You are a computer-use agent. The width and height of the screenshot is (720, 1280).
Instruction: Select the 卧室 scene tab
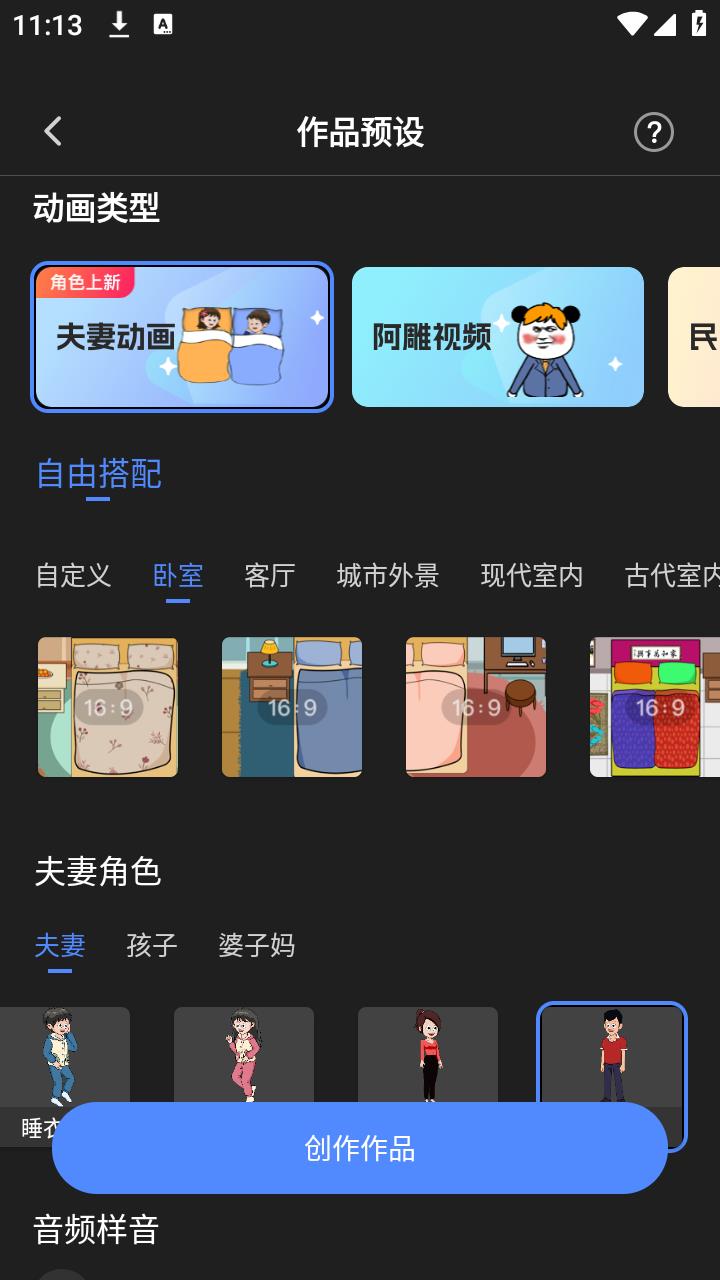(178, 576)
